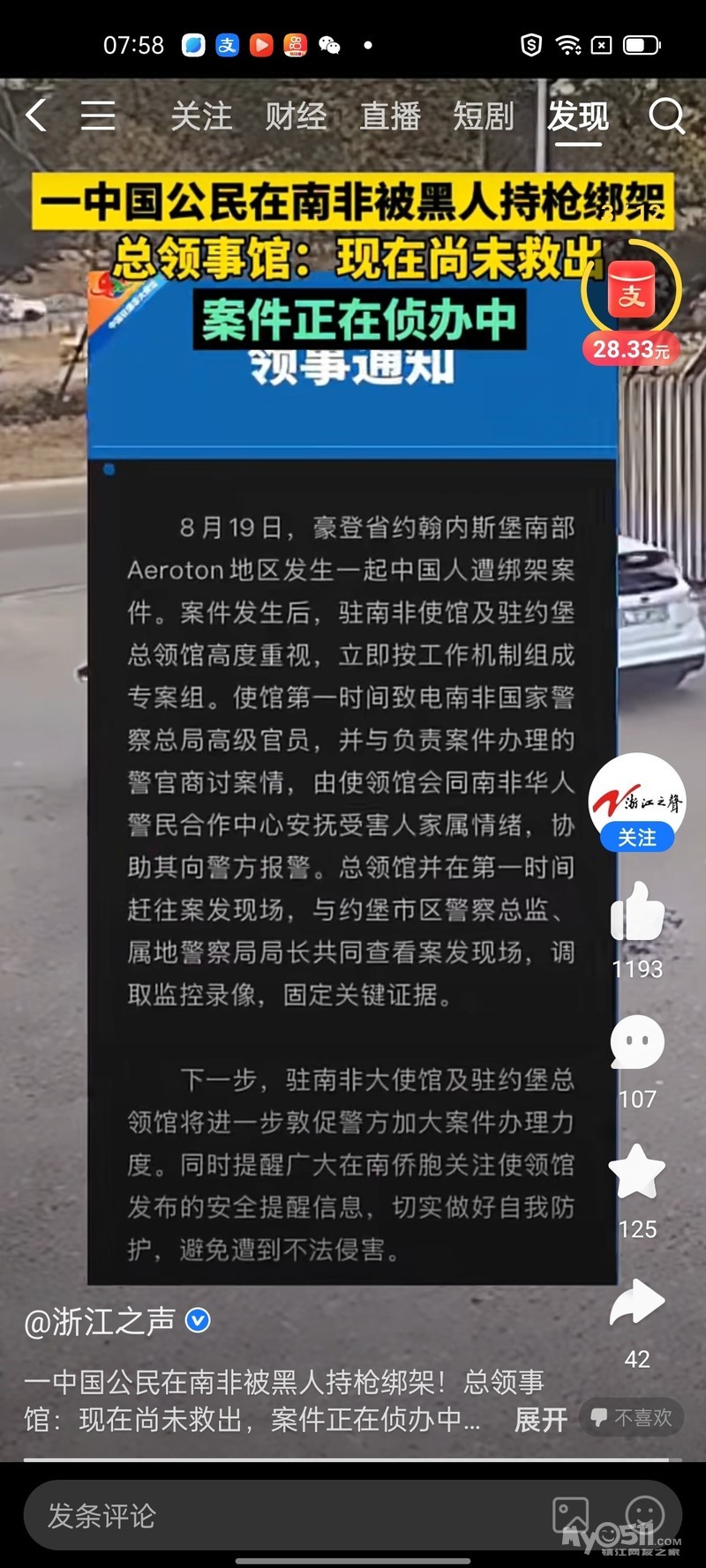Select the 发现 tab

click(x=578, y=116)
